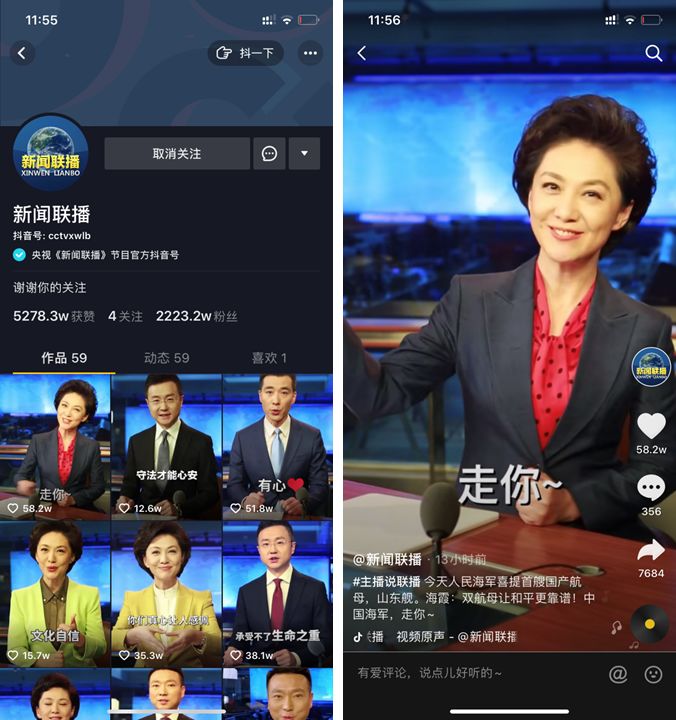The image size is (676, 720).
Task: Select the 作品 59 tab
Action: point(64,357)
